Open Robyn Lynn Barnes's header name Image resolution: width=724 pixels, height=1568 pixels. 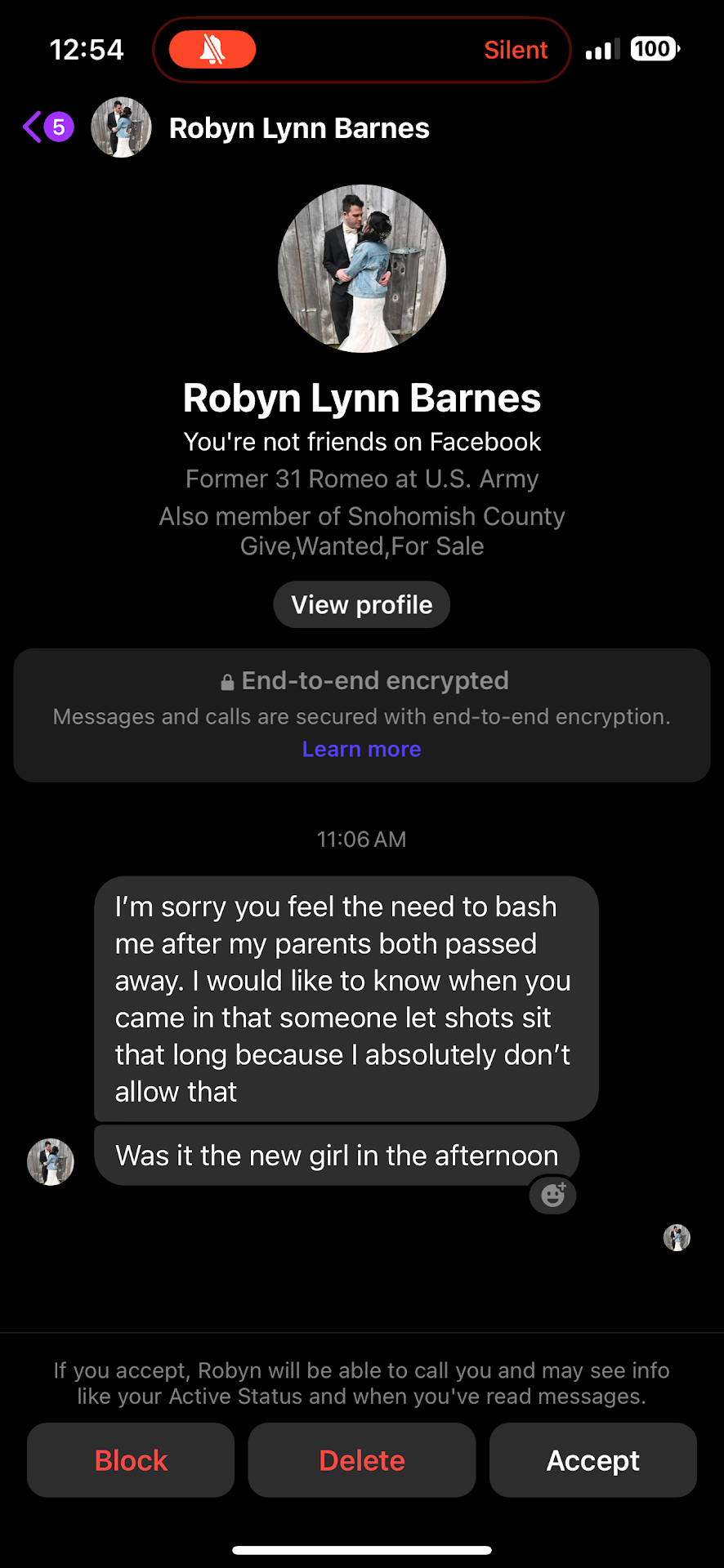click(x=298, y=128)
